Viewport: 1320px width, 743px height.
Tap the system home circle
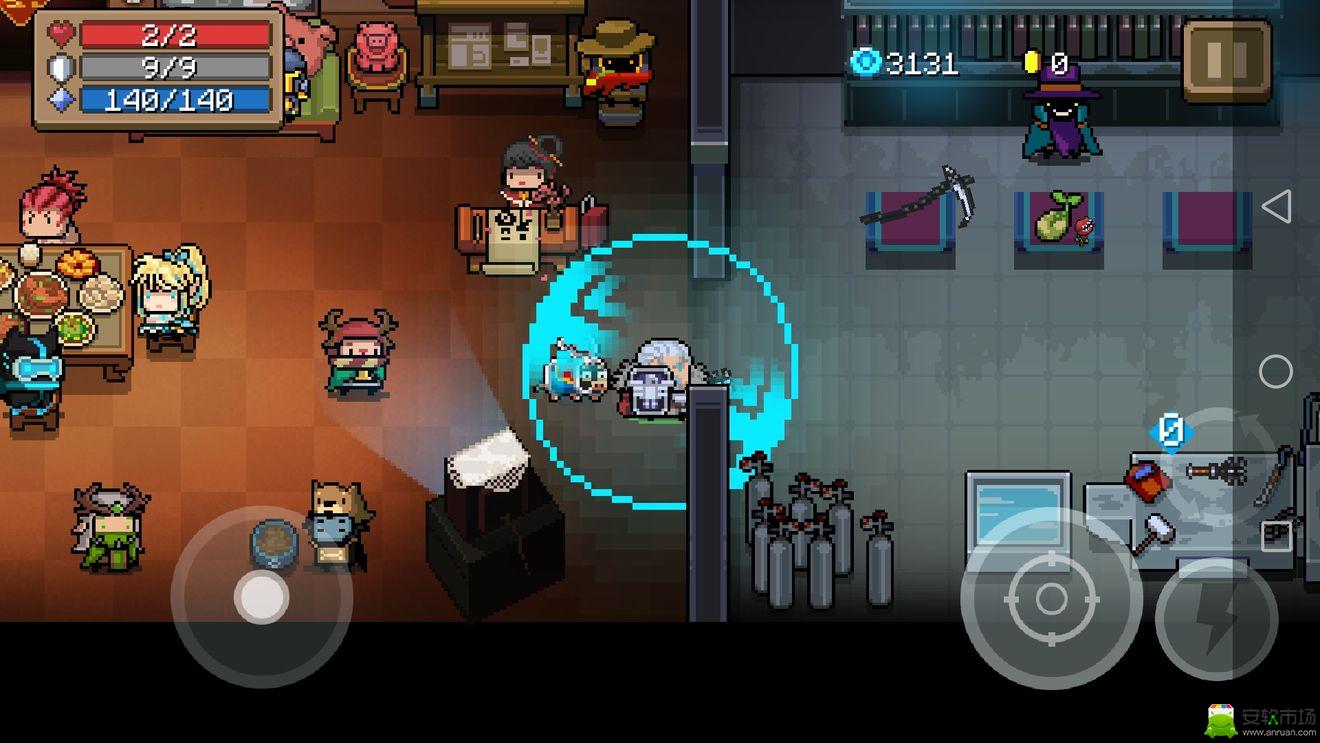pos(1275,372)
